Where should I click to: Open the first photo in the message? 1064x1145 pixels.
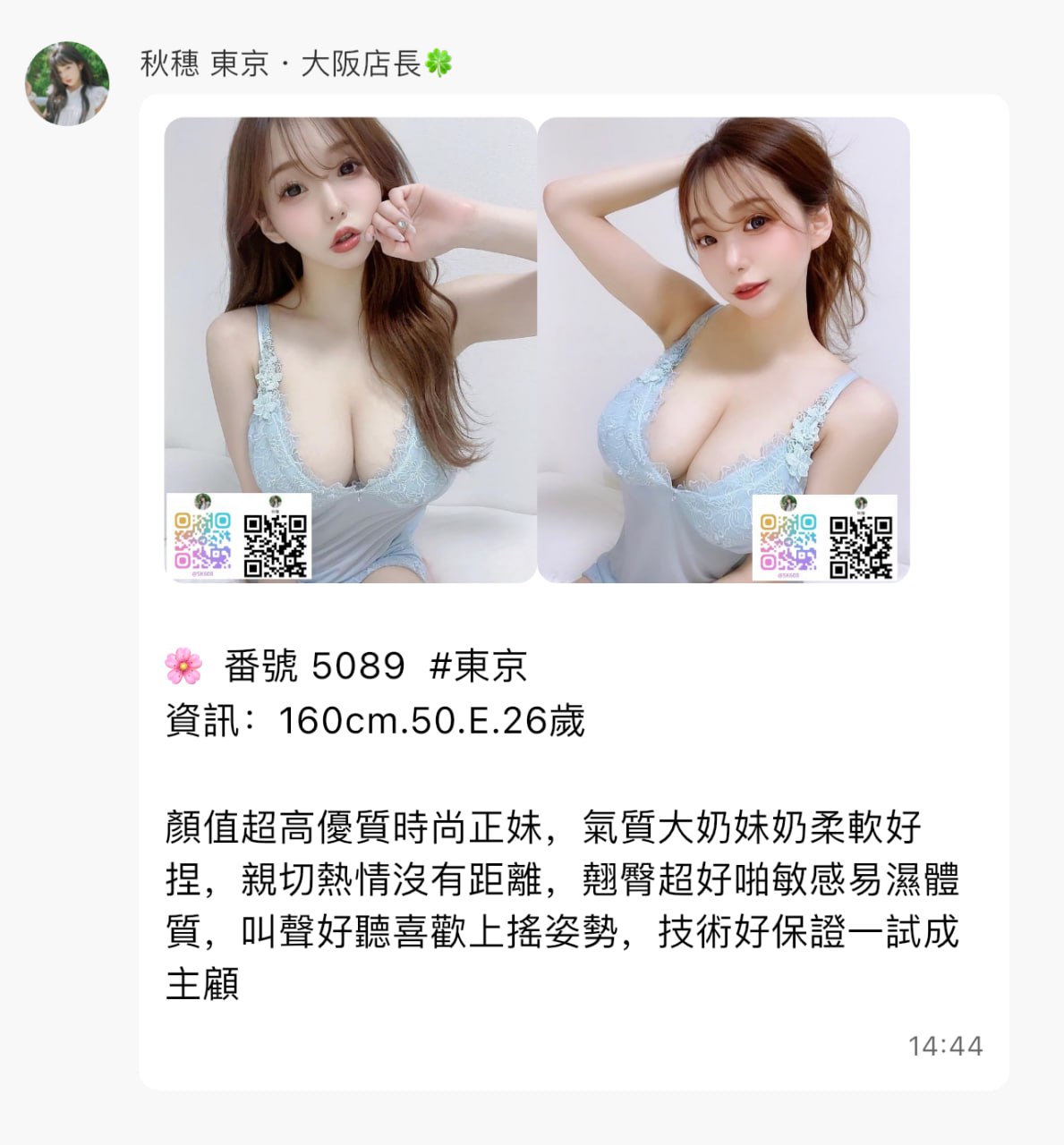click(350, 349)
